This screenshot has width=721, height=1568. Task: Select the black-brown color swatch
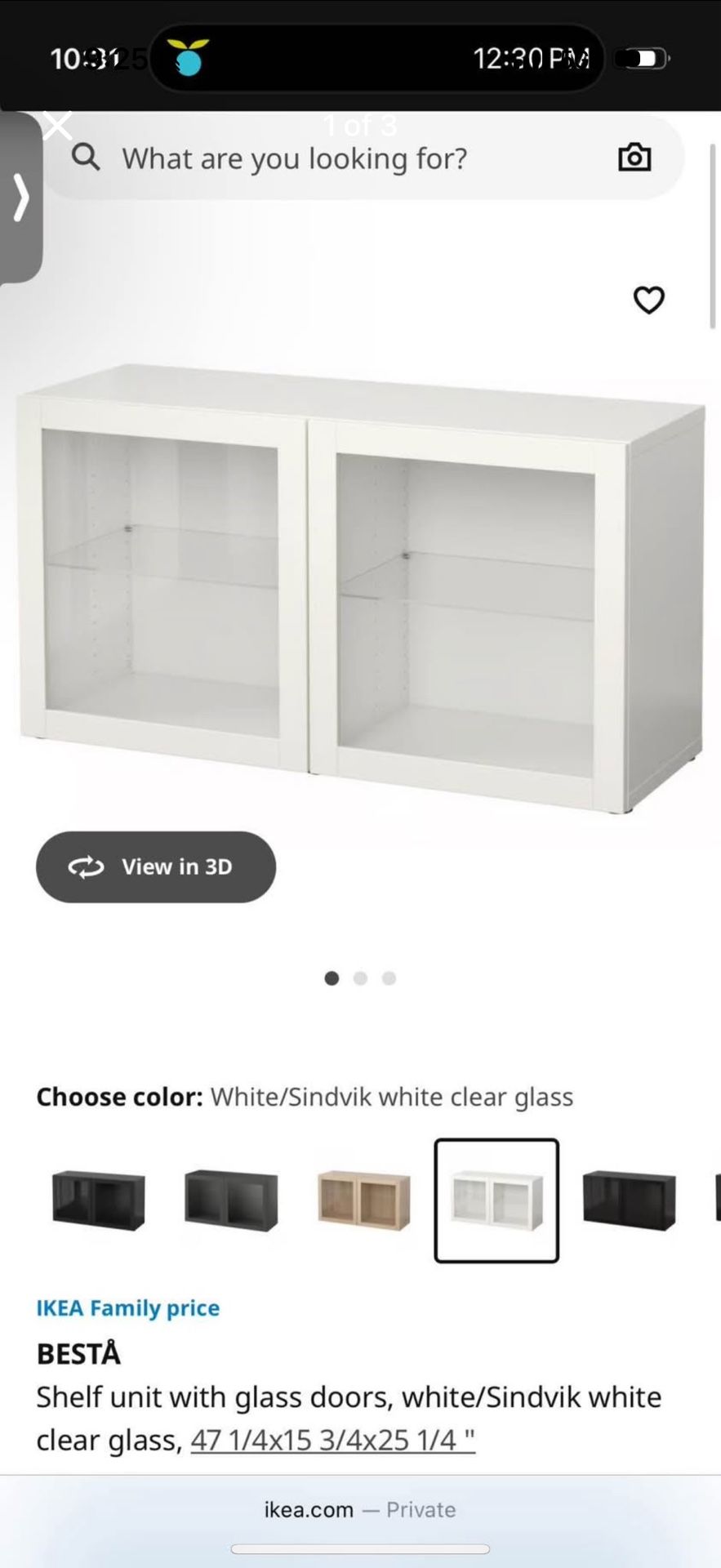click(629, 1200)
